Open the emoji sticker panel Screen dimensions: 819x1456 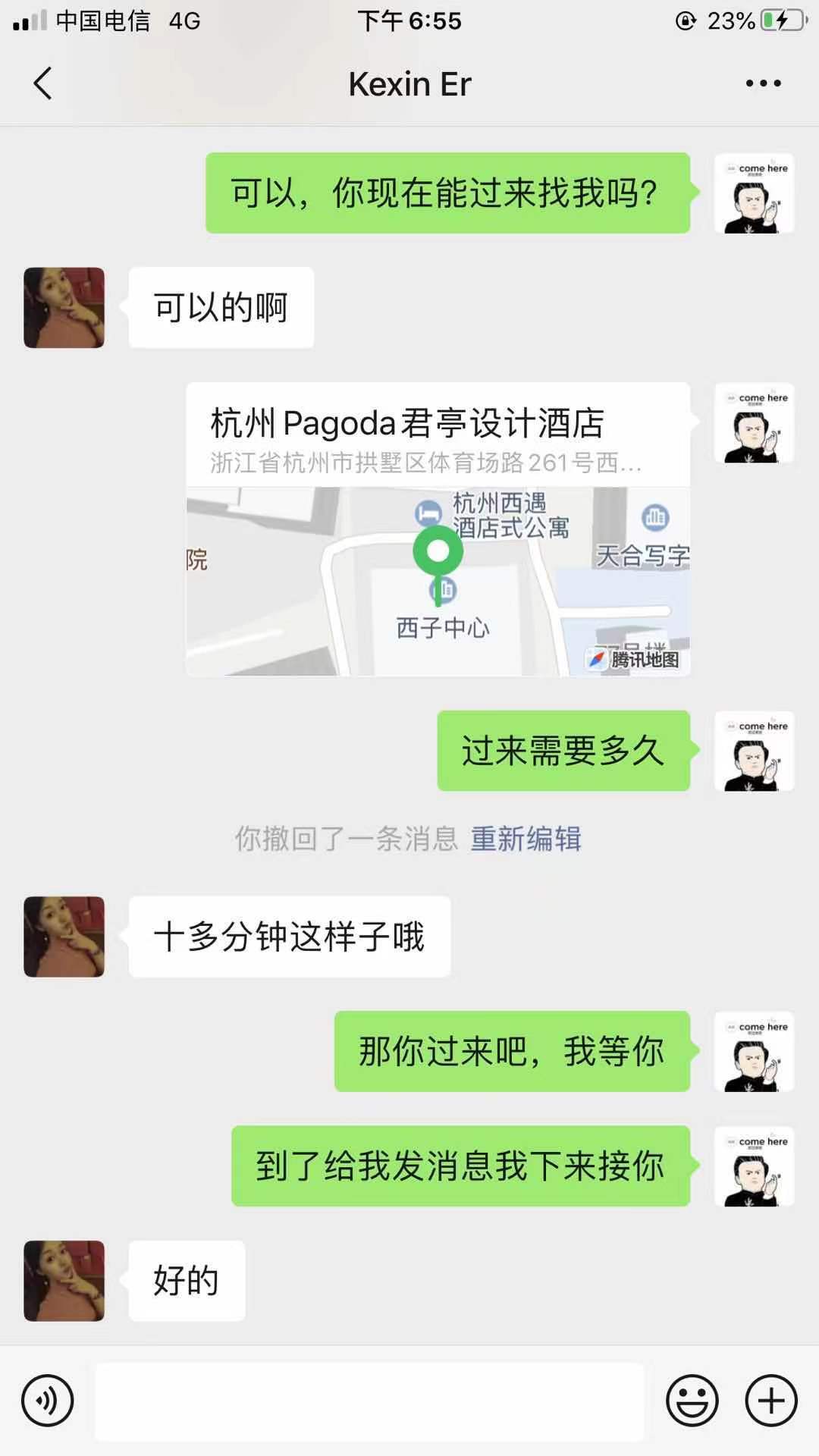coord(692,1401)
